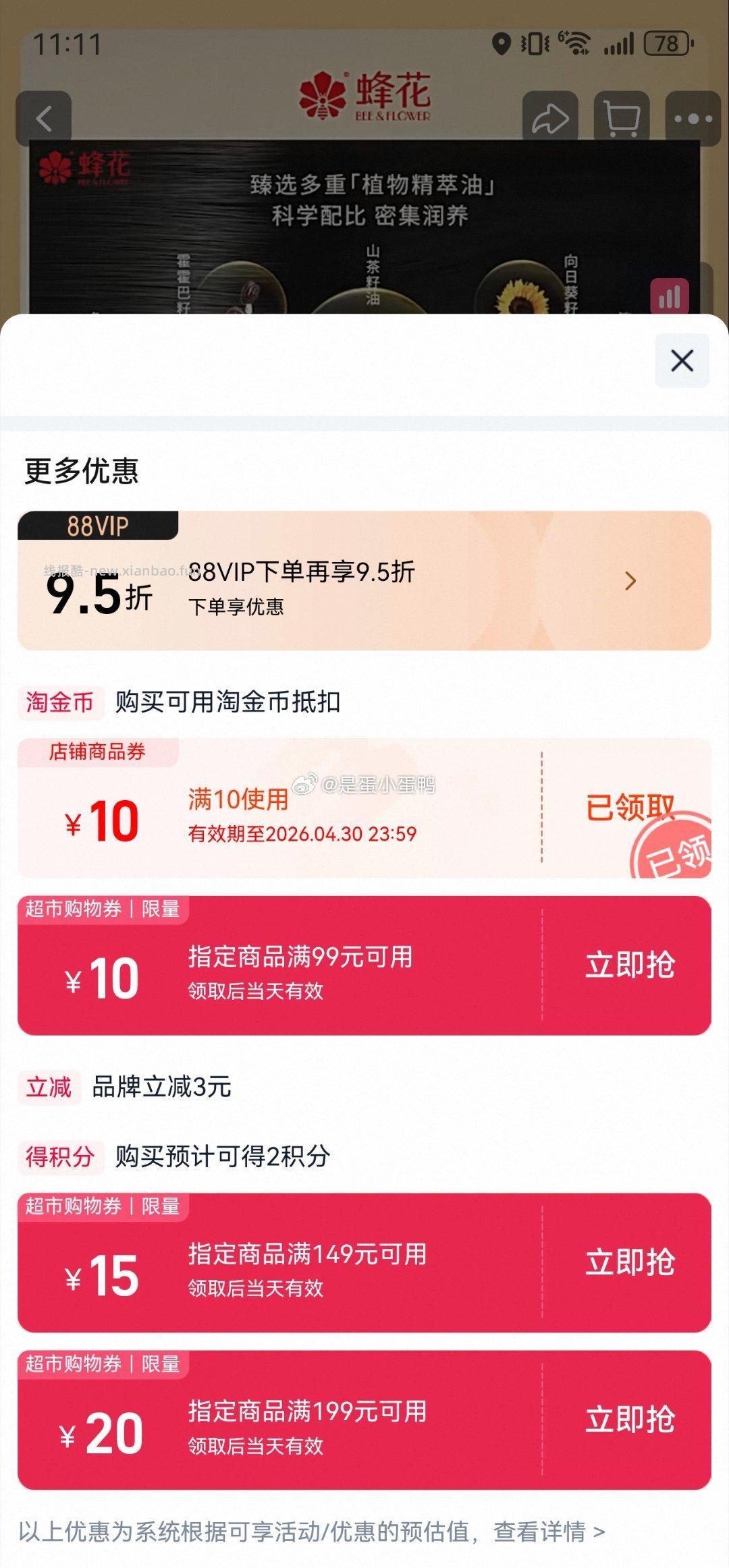
Task: Click the location icon in status bar
Action: point(501,44)
